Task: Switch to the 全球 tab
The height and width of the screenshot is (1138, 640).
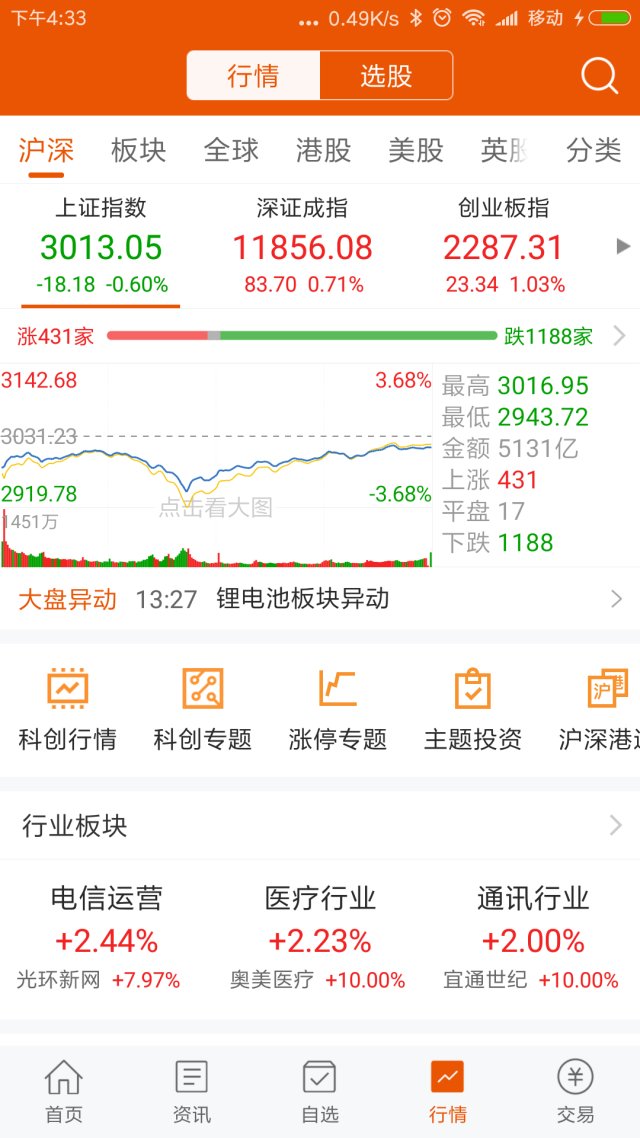Action: [231, 150]
